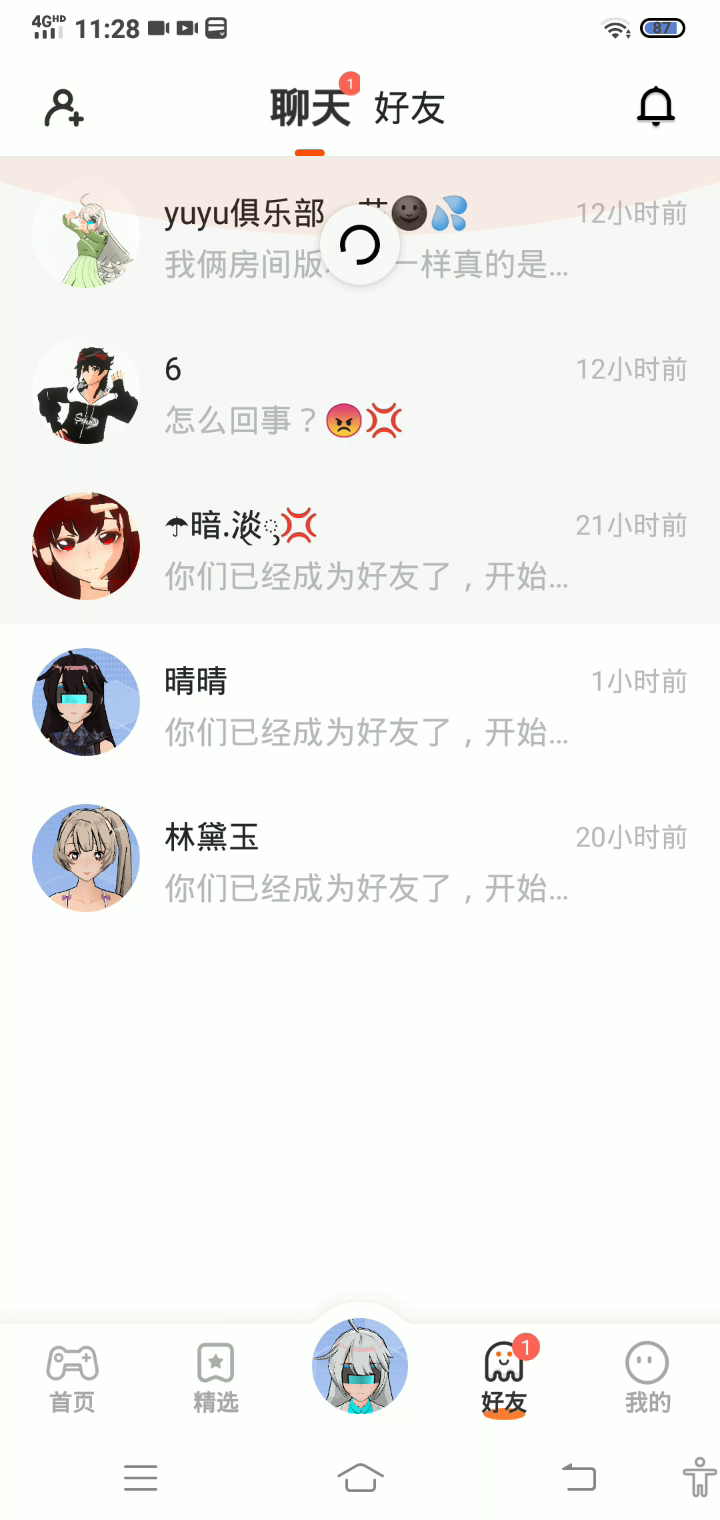This screenshot has width=720, height=1520.
Task: Switch to the 聊天 tab
Action: [x=310, y=108]
